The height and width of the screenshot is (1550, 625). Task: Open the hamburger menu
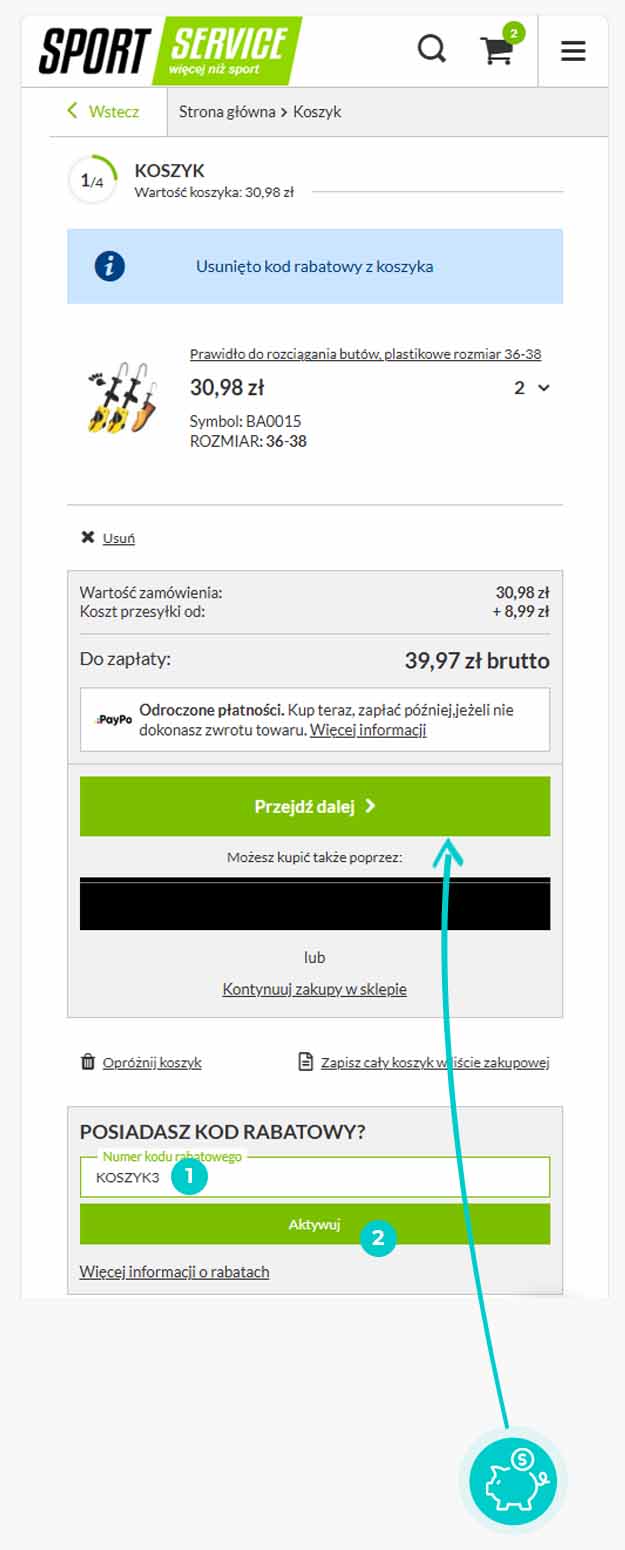pyautogui.click(x=573, y=50)
